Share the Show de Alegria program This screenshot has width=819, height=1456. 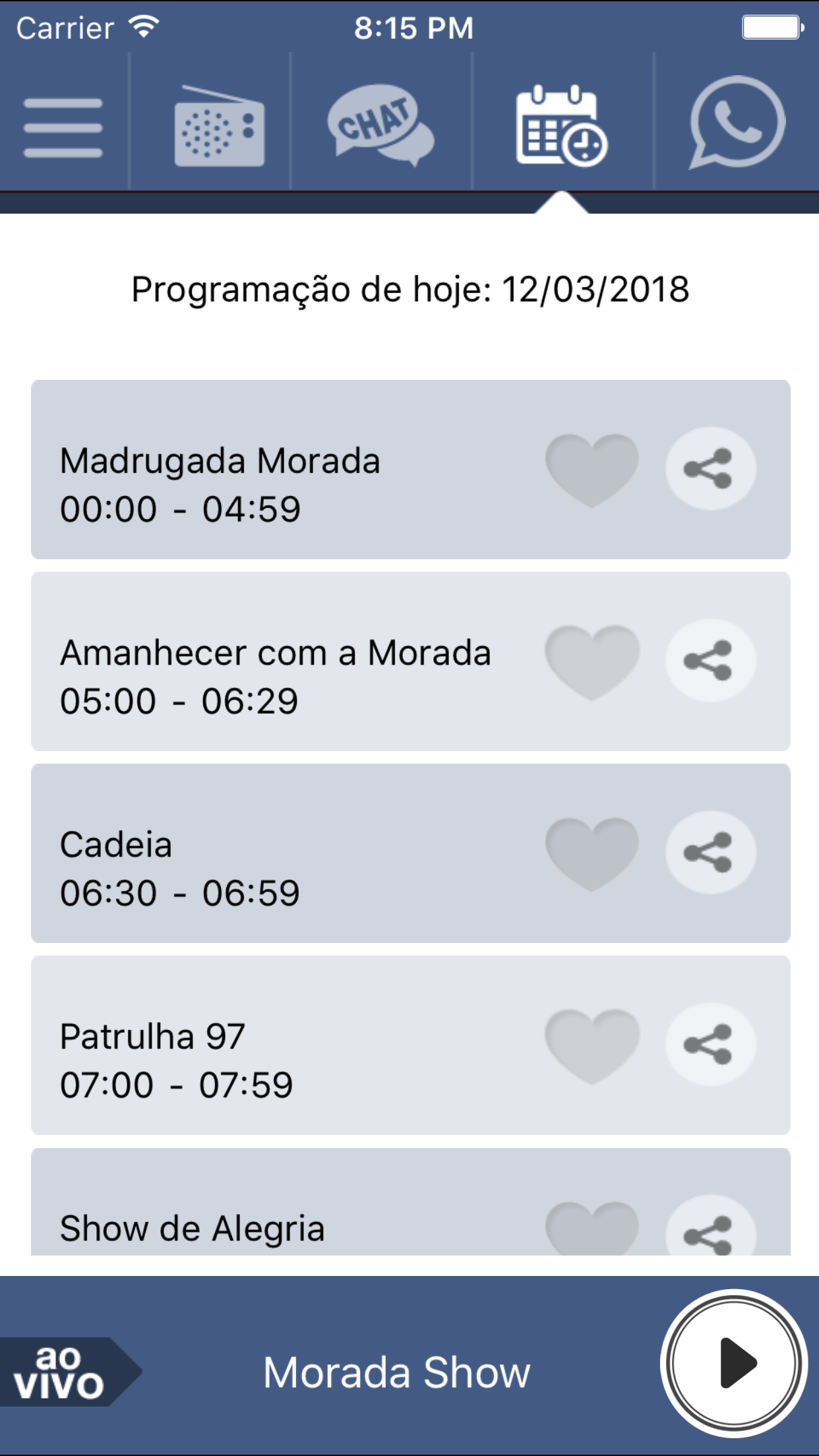coord(710,1232)
